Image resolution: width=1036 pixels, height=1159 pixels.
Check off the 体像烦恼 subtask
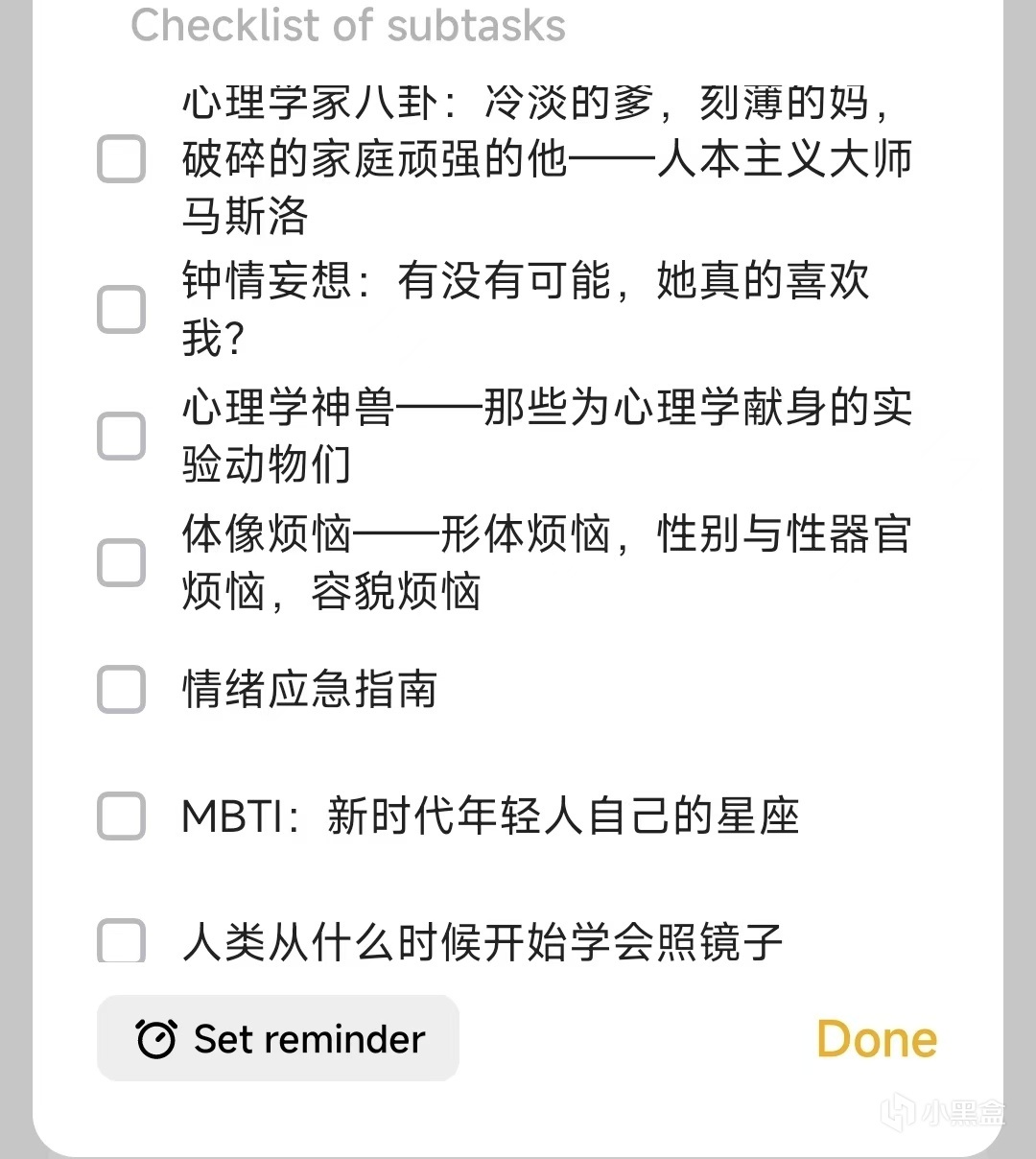coord(122,562)
